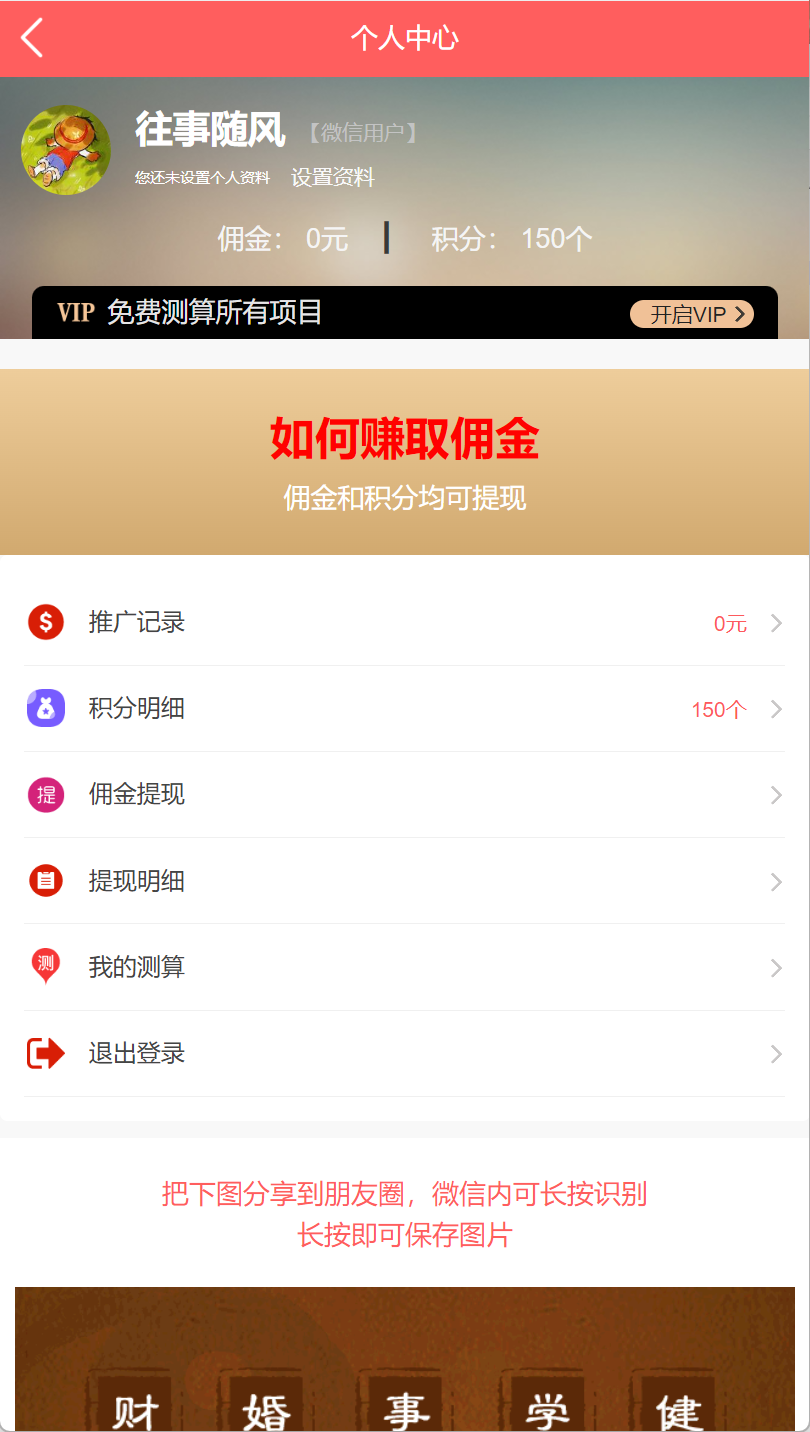Select the purple 积分明细 points icon
This screenshot has width=810, height=1432.
[46, 708]
